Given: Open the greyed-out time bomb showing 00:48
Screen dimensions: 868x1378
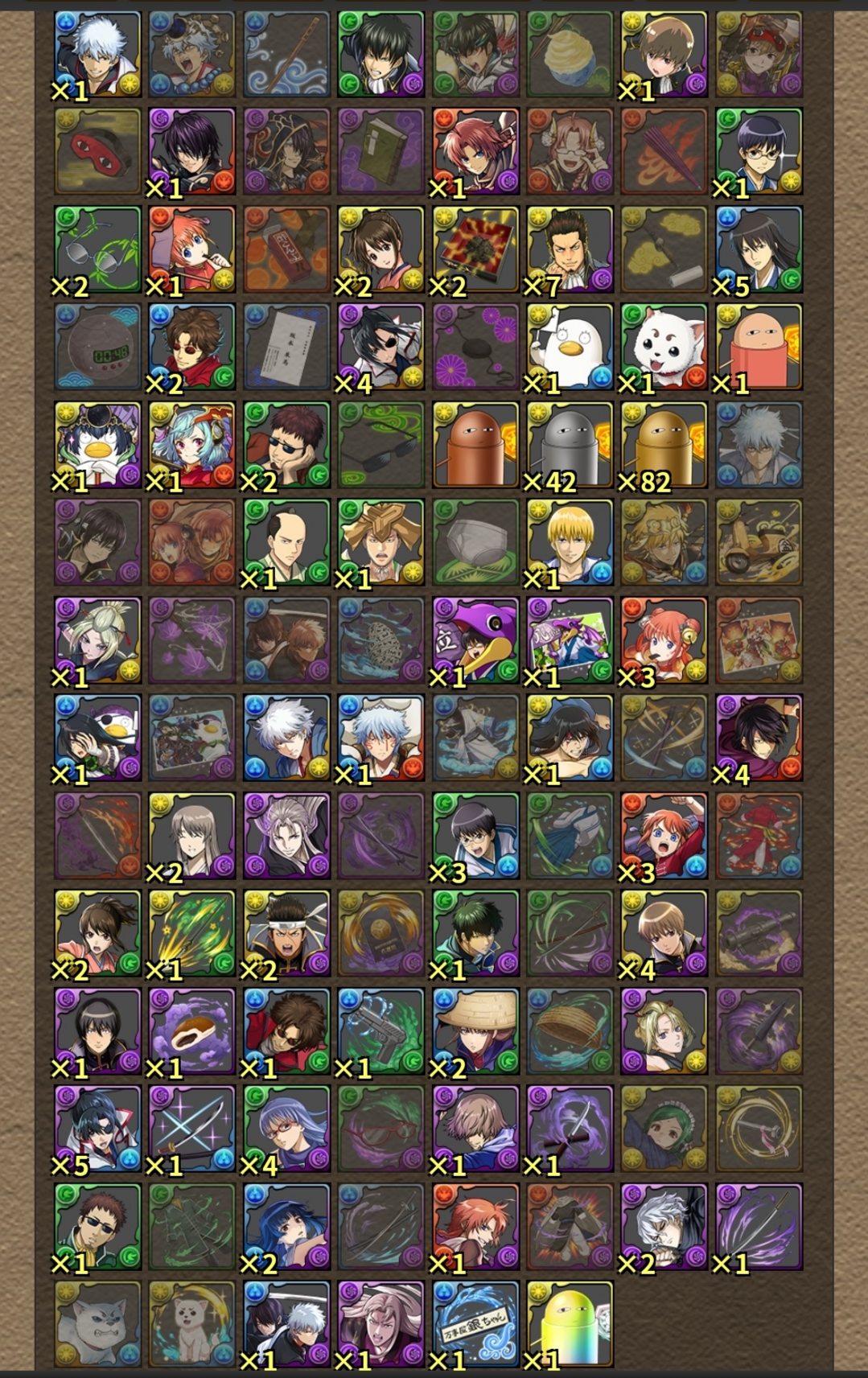Looking at the screenshot, I should (x=97, y=348).
